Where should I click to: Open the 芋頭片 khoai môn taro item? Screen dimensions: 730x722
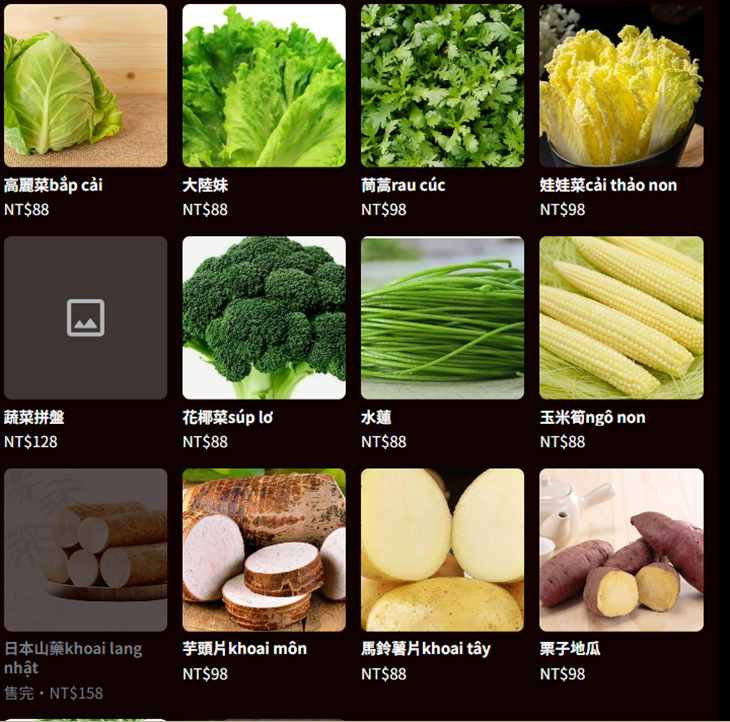point(264,550)
